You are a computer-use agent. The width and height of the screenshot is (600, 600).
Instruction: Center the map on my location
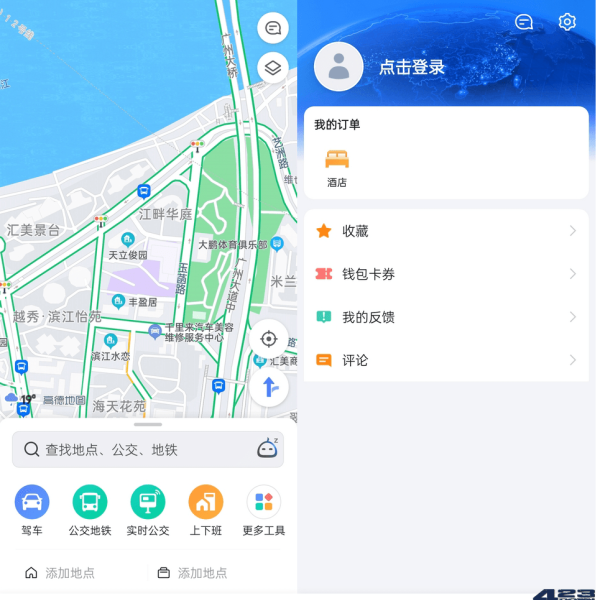pos(268,339)
